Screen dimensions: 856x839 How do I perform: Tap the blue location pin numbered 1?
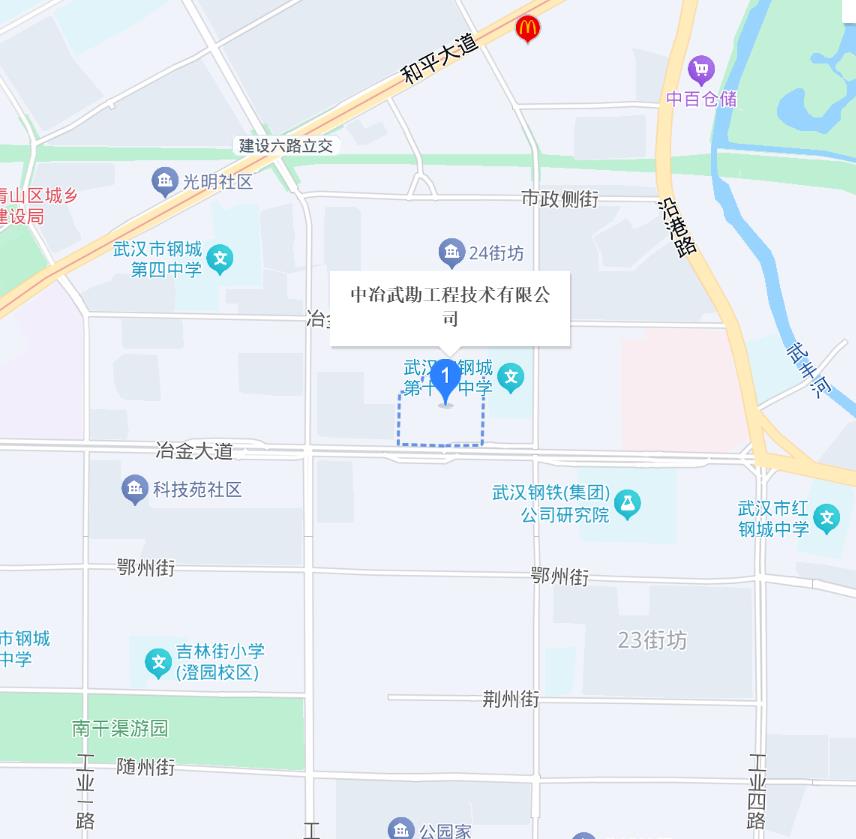pos(446,379)
